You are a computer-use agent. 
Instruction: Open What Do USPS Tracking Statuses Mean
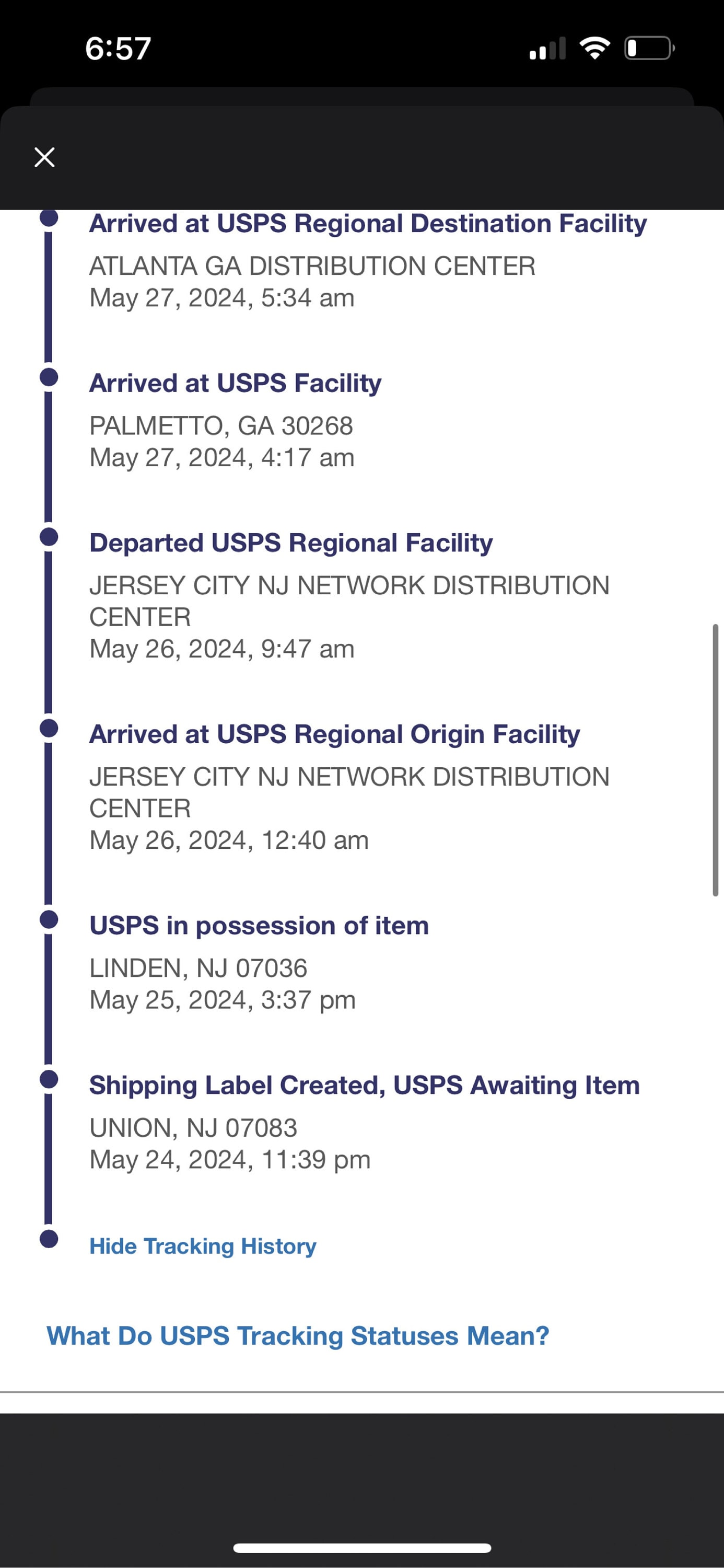(x=298, y=1335)
